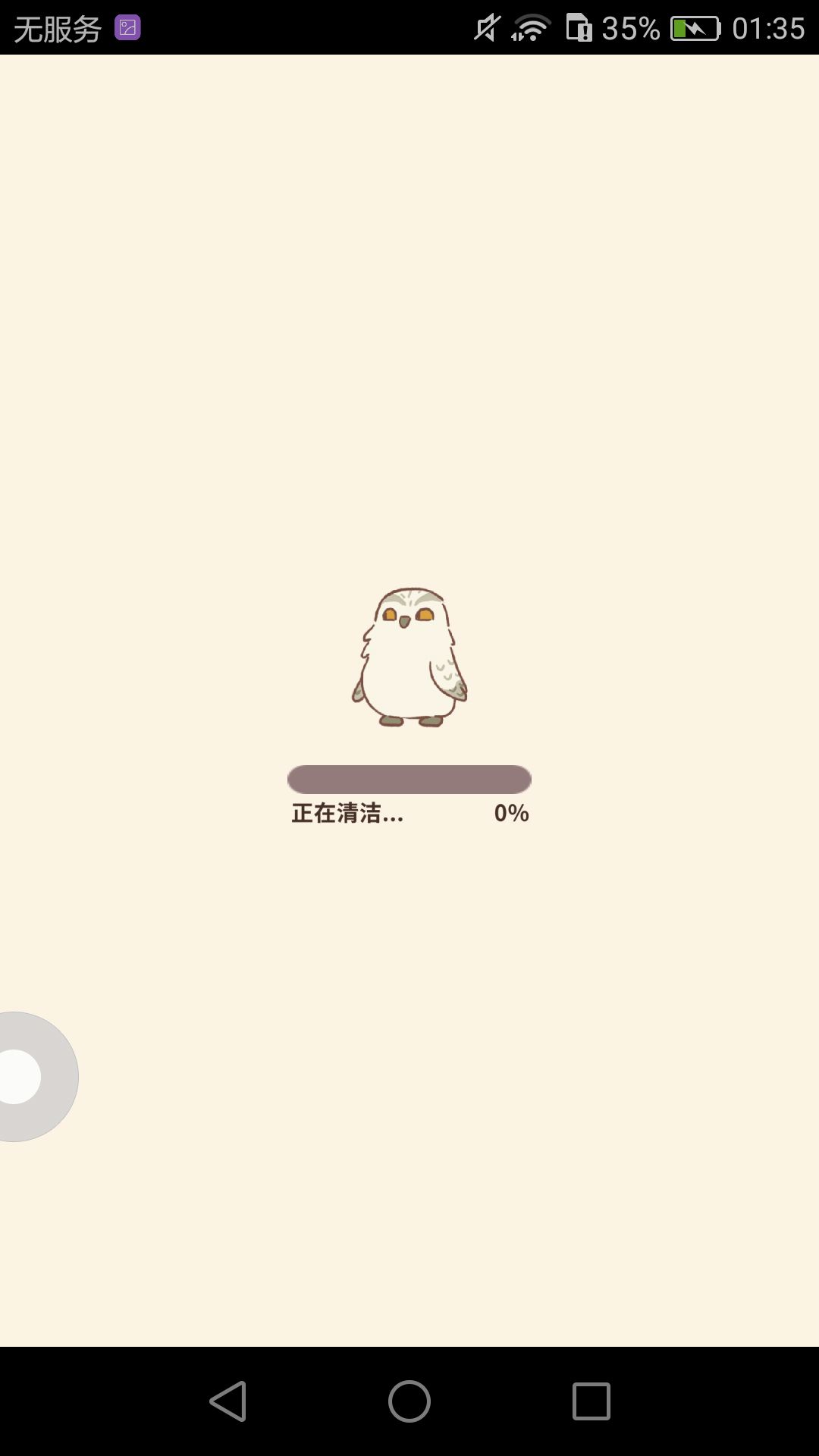Tap the cleaning progress bar
Viewport: 819px width, 1456px height.
click(409, 778)
